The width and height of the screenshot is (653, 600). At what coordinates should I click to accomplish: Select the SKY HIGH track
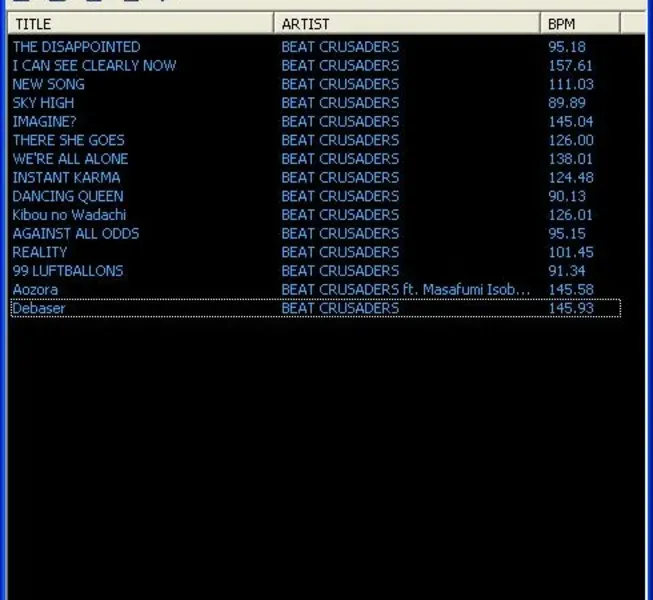point(43,103)
